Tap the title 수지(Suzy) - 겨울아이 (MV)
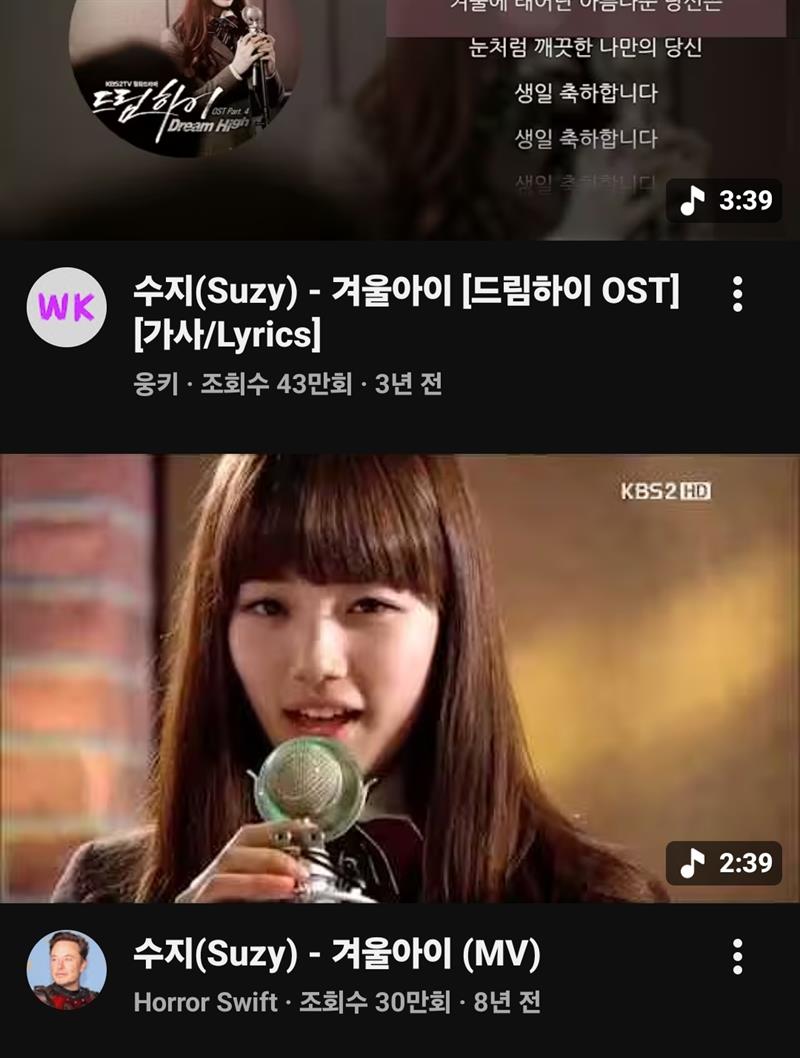 (337, 955)
